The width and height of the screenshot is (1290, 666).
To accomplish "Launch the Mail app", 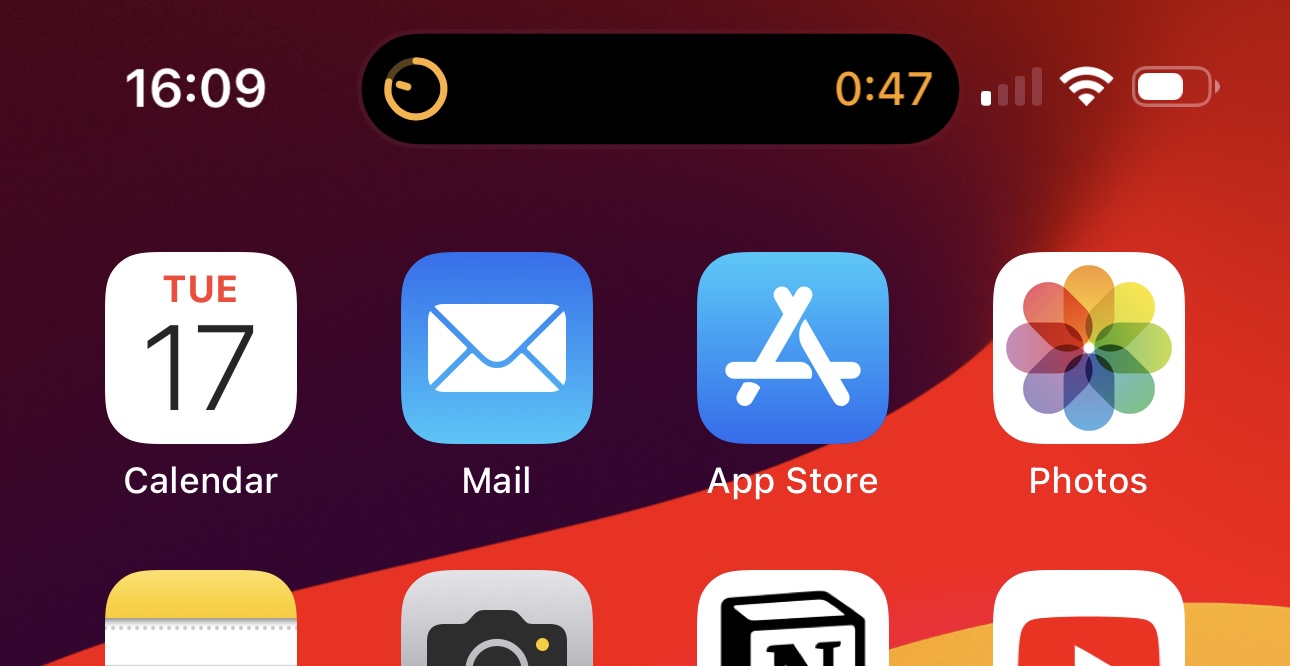I will pyautogui.click(x=497, y=348).
